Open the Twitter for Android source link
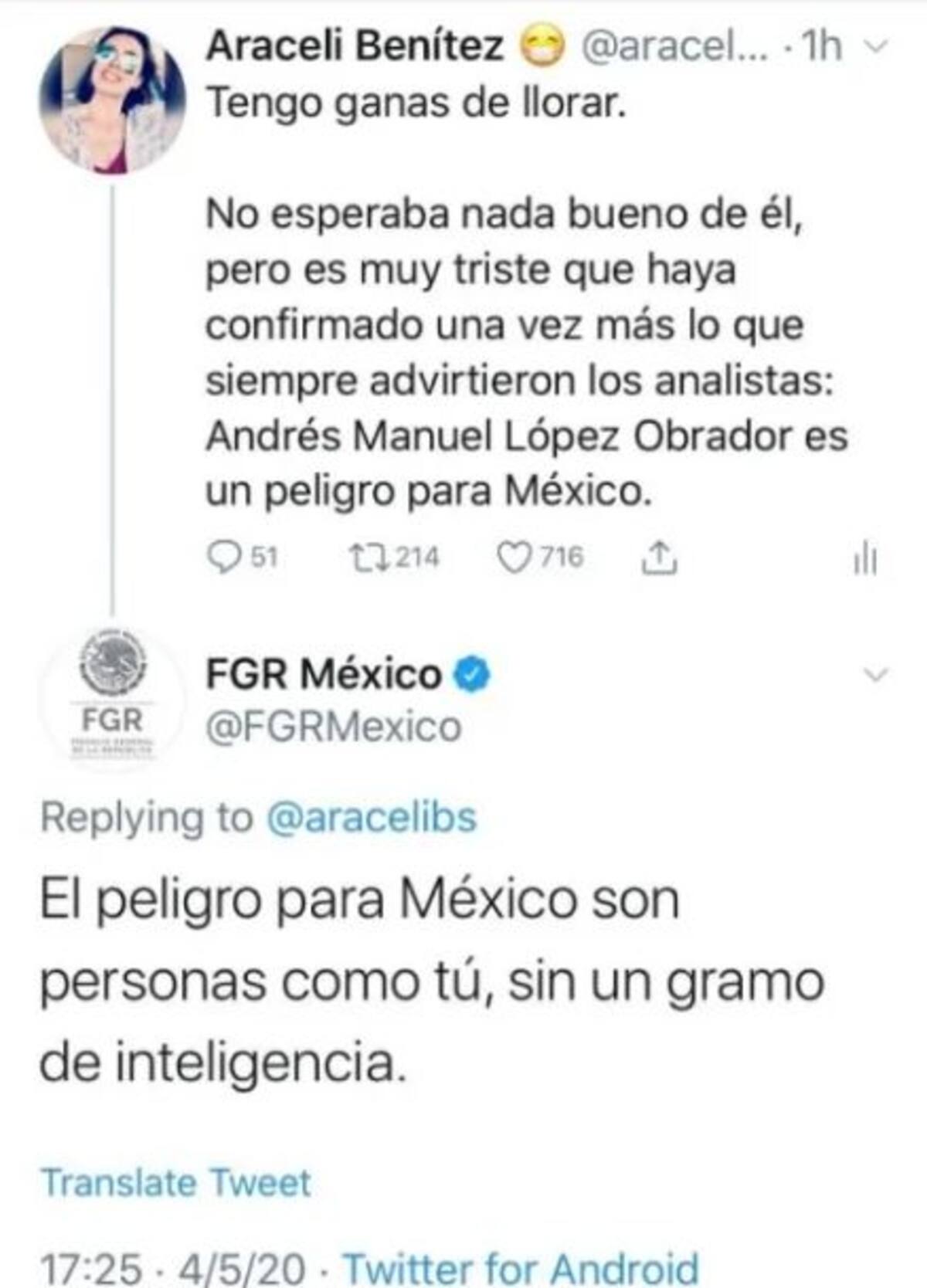 [521, 1268]
